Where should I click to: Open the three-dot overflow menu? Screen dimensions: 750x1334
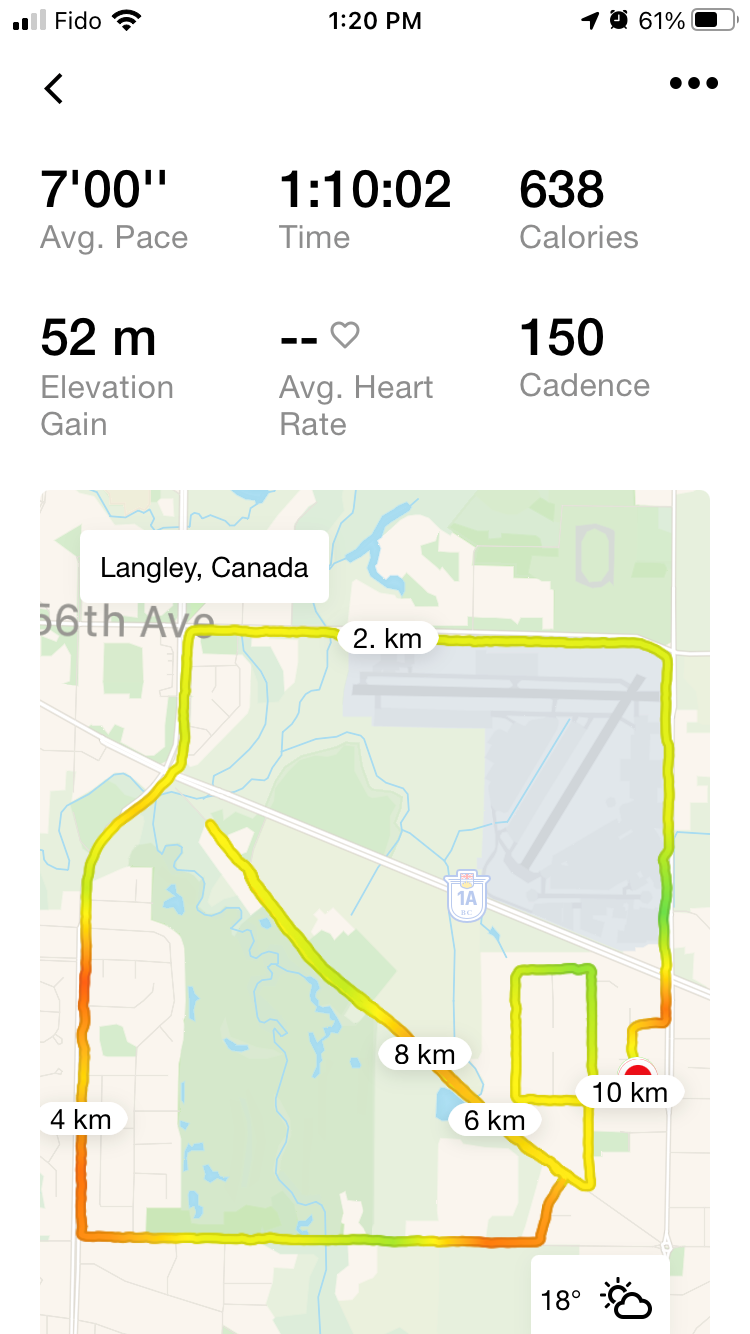[x=693, y=84]
